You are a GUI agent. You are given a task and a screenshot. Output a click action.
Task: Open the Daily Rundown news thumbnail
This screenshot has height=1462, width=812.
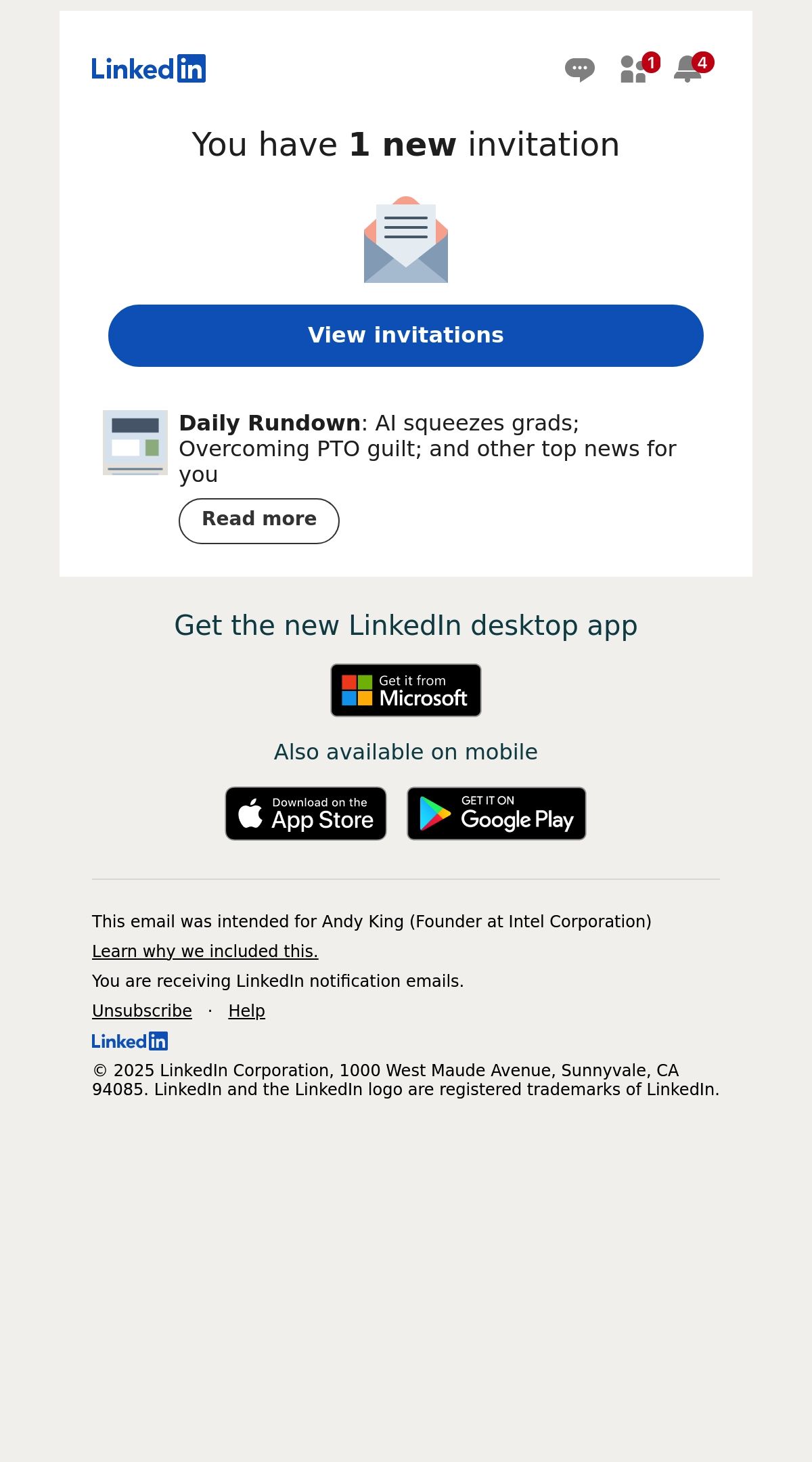[135, 443]
